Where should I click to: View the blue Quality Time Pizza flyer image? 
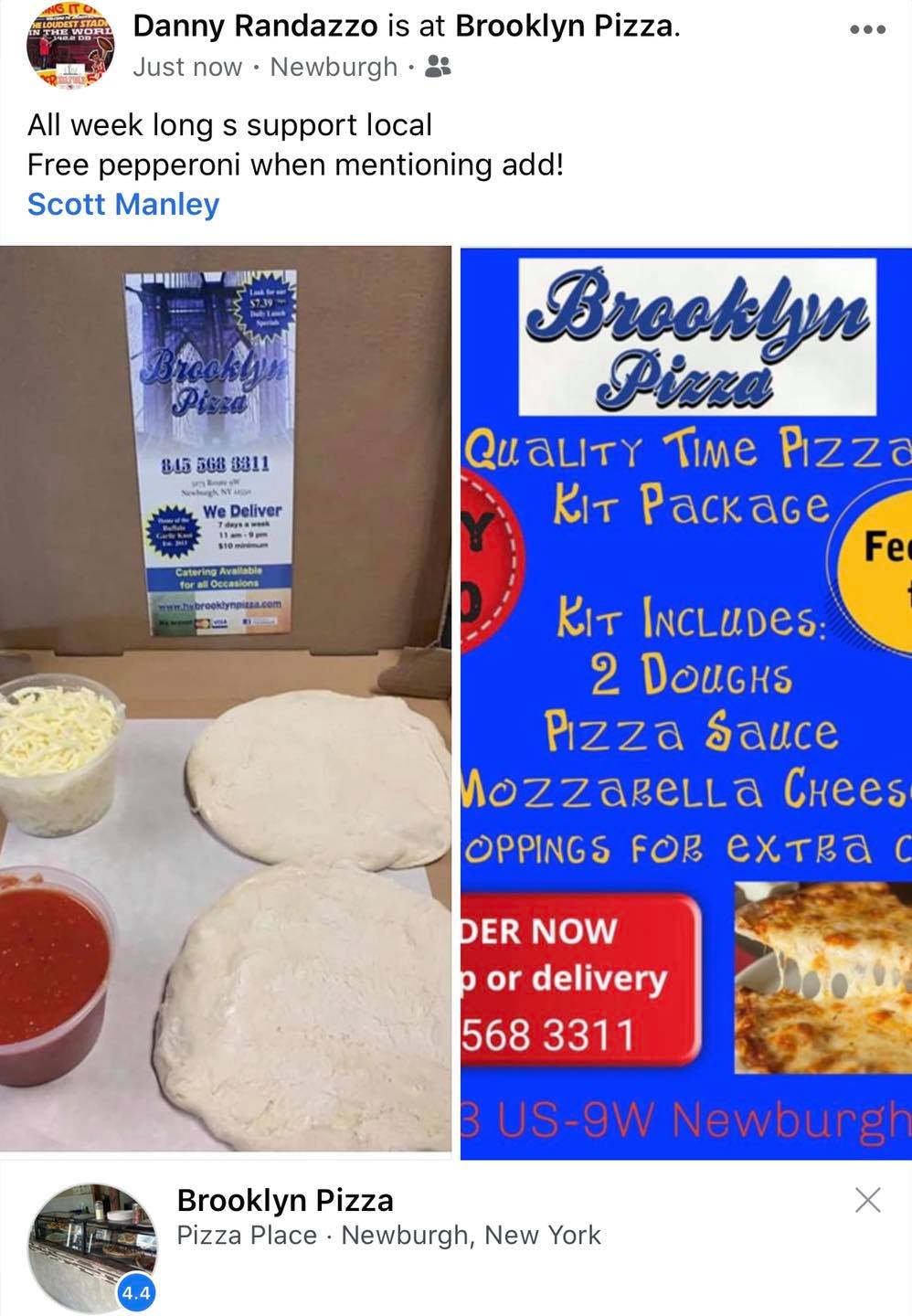[685, 702]
